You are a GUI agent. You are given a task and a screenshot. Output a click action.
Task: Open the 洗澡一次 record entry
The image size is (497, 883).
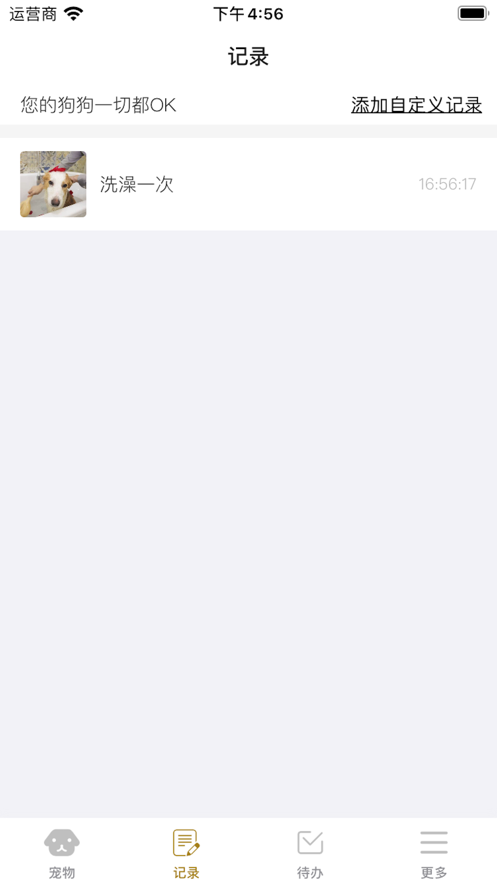tap(248, 184)
